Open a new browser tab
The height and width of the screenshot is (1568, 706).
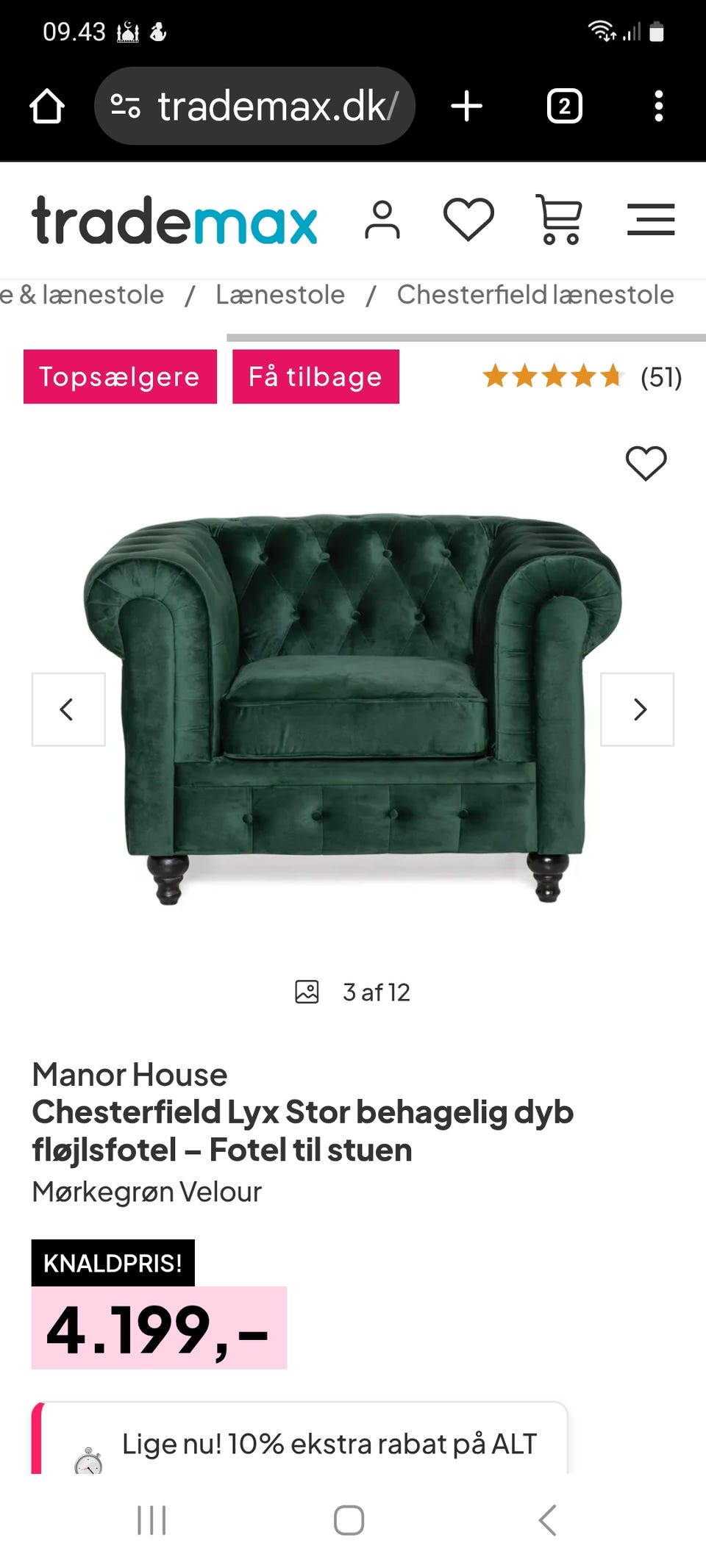466,106
